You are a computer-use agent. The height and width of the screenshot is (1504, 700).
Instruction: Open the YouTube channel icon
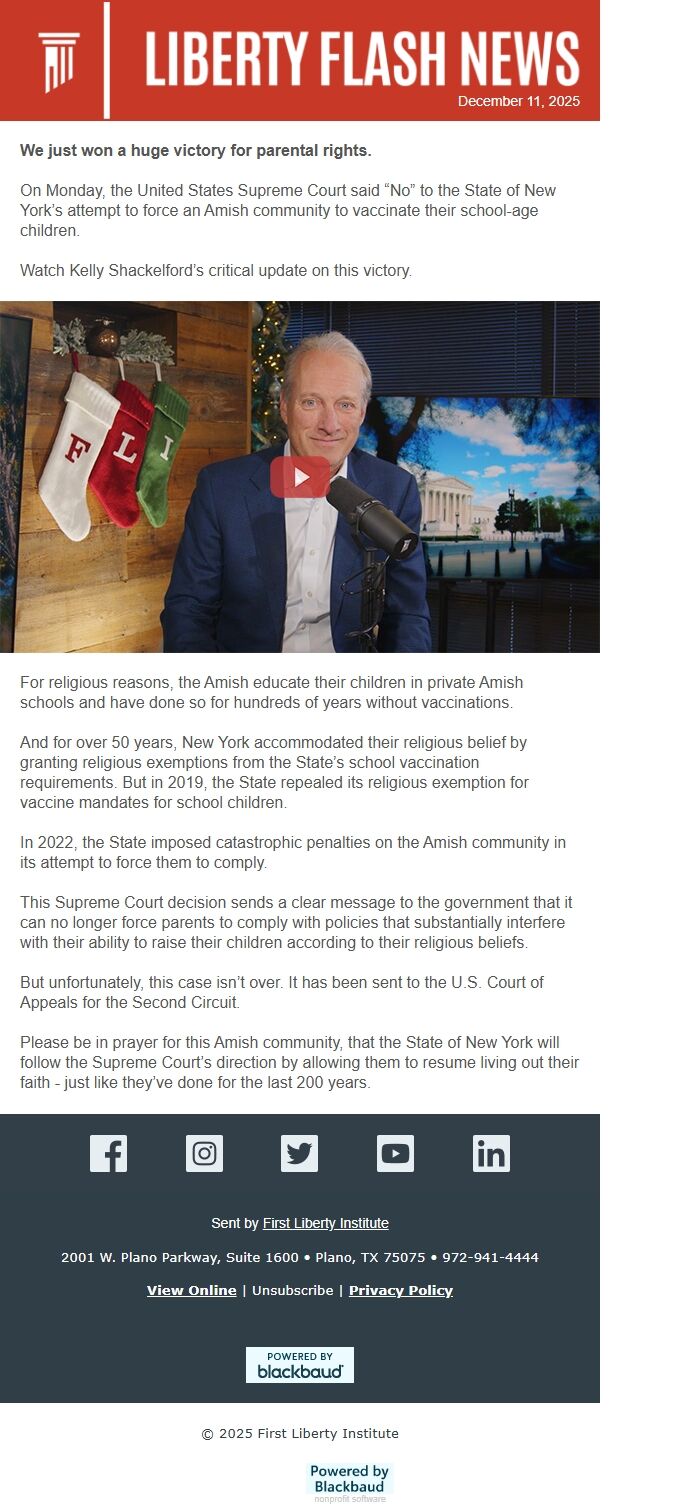coord(395,1153)
